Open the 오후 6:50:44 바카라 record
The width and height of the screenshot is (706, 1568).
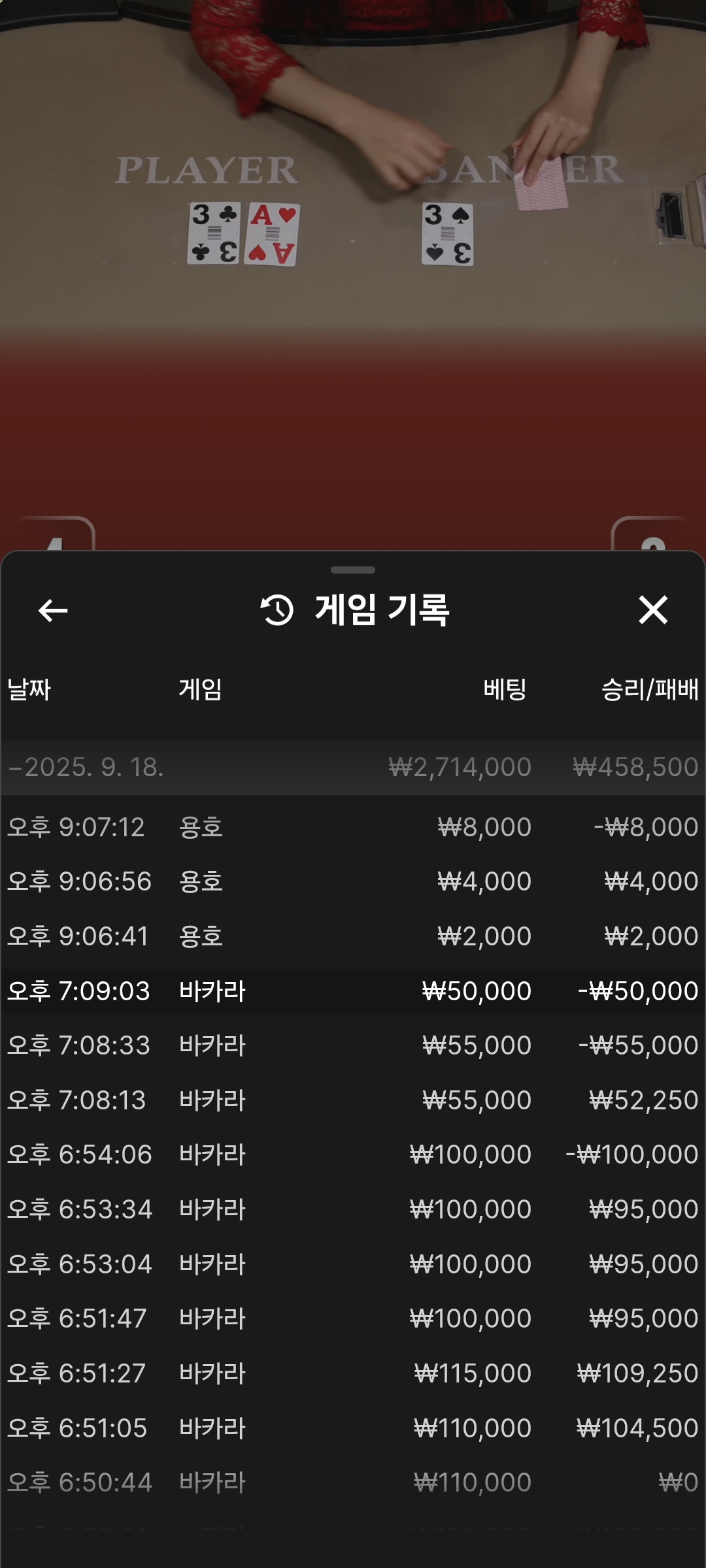(x=353, y=1482)
